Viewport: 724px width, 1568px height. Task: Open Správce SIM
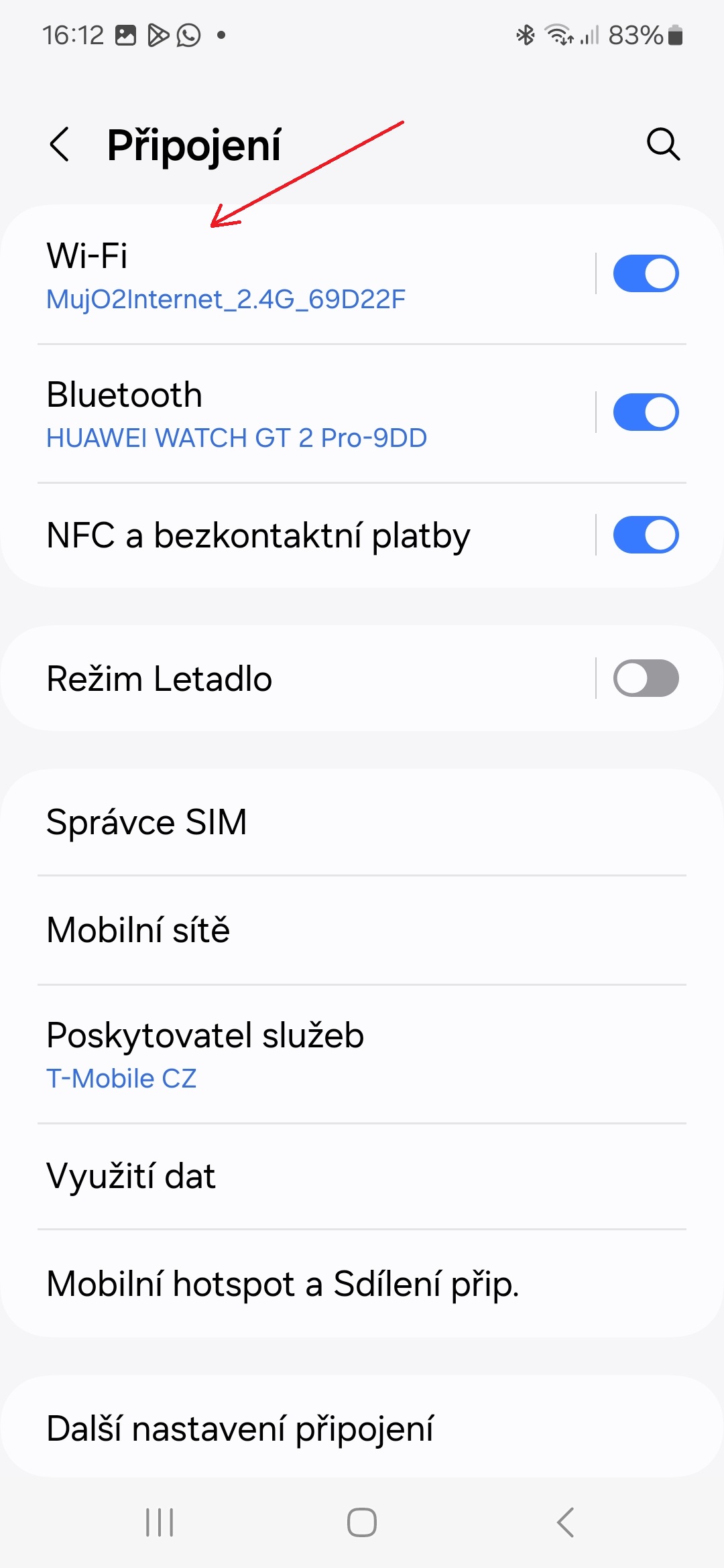[362, 822]
